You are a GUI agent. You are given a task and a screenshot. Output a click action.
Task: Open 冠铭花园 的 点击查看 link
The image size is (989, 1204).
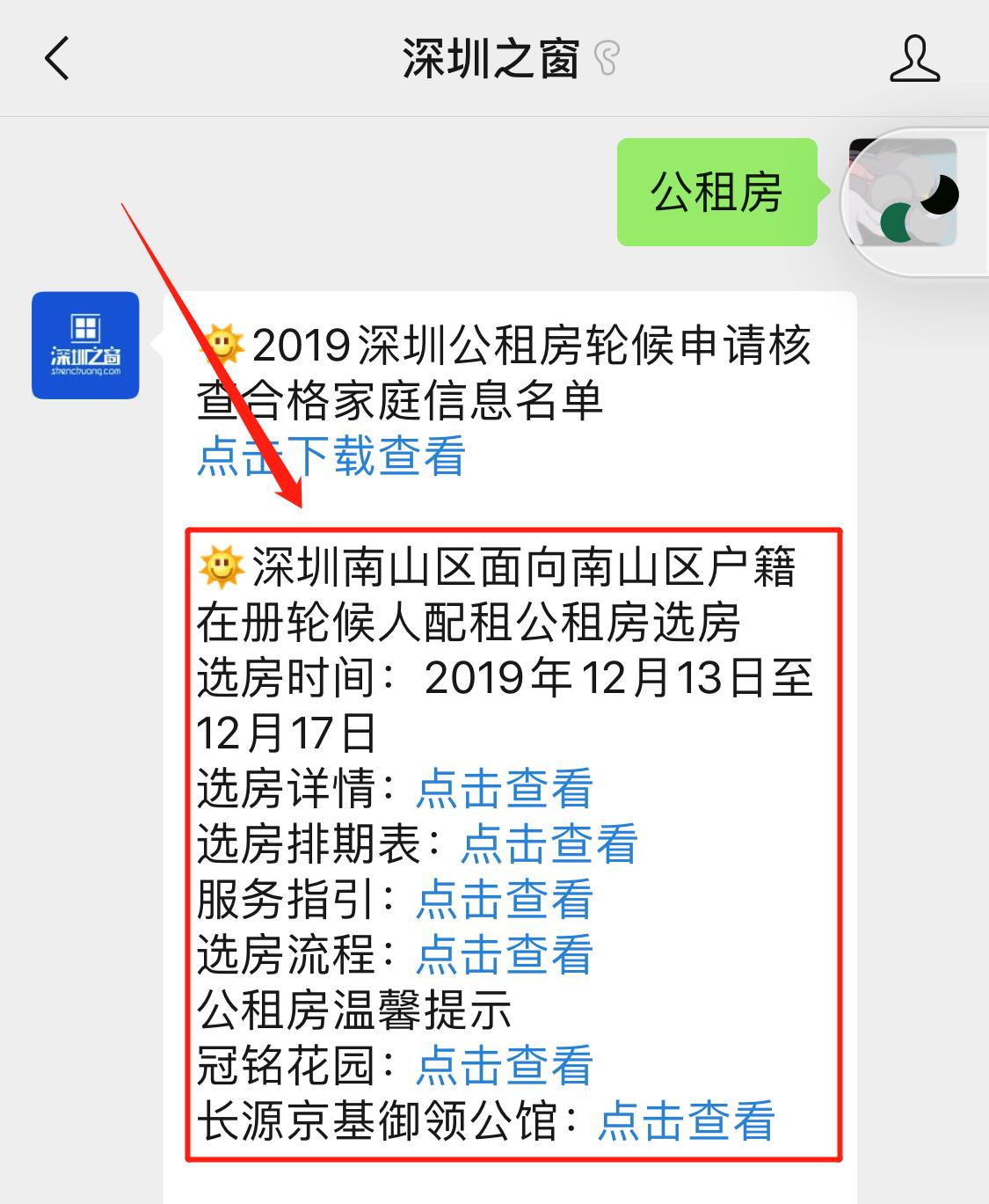(504, 1065)
